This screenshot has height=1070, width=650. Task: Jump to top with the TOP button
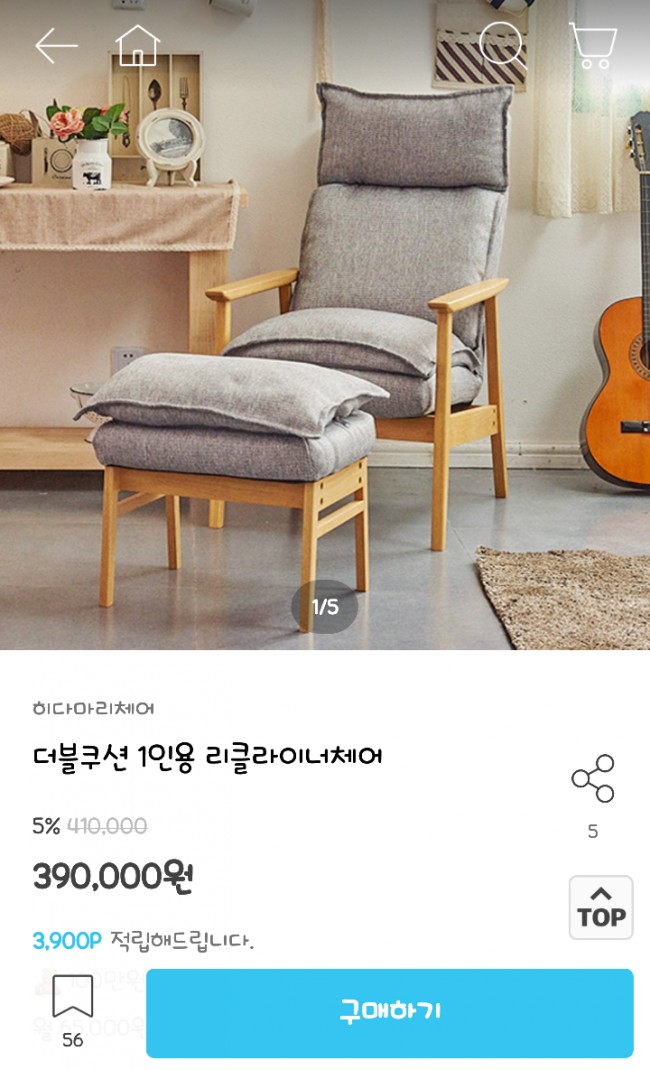click(601, 907)
